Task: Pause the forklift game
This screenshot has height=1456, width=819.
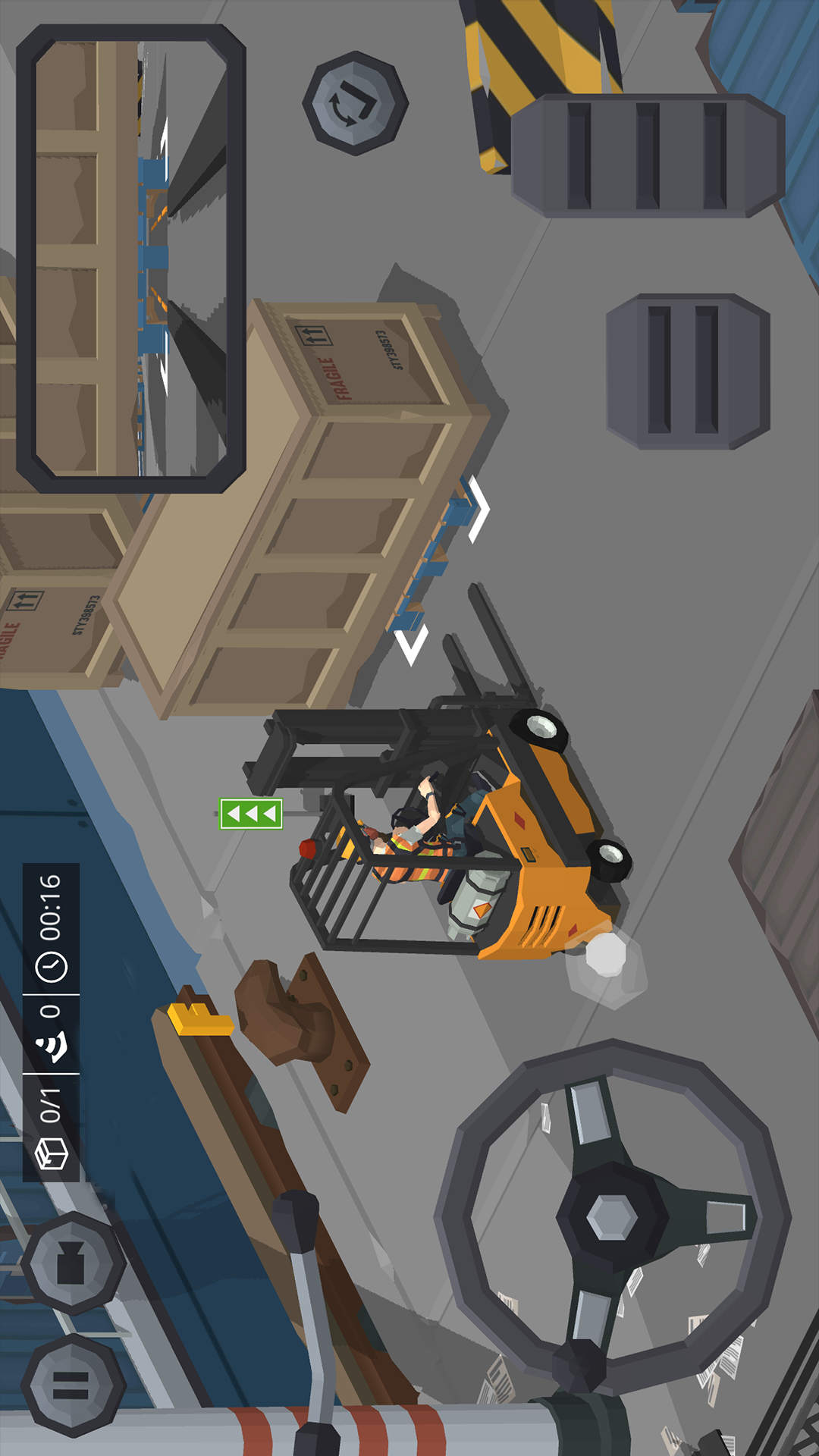Action: (x=72, y=1385)
